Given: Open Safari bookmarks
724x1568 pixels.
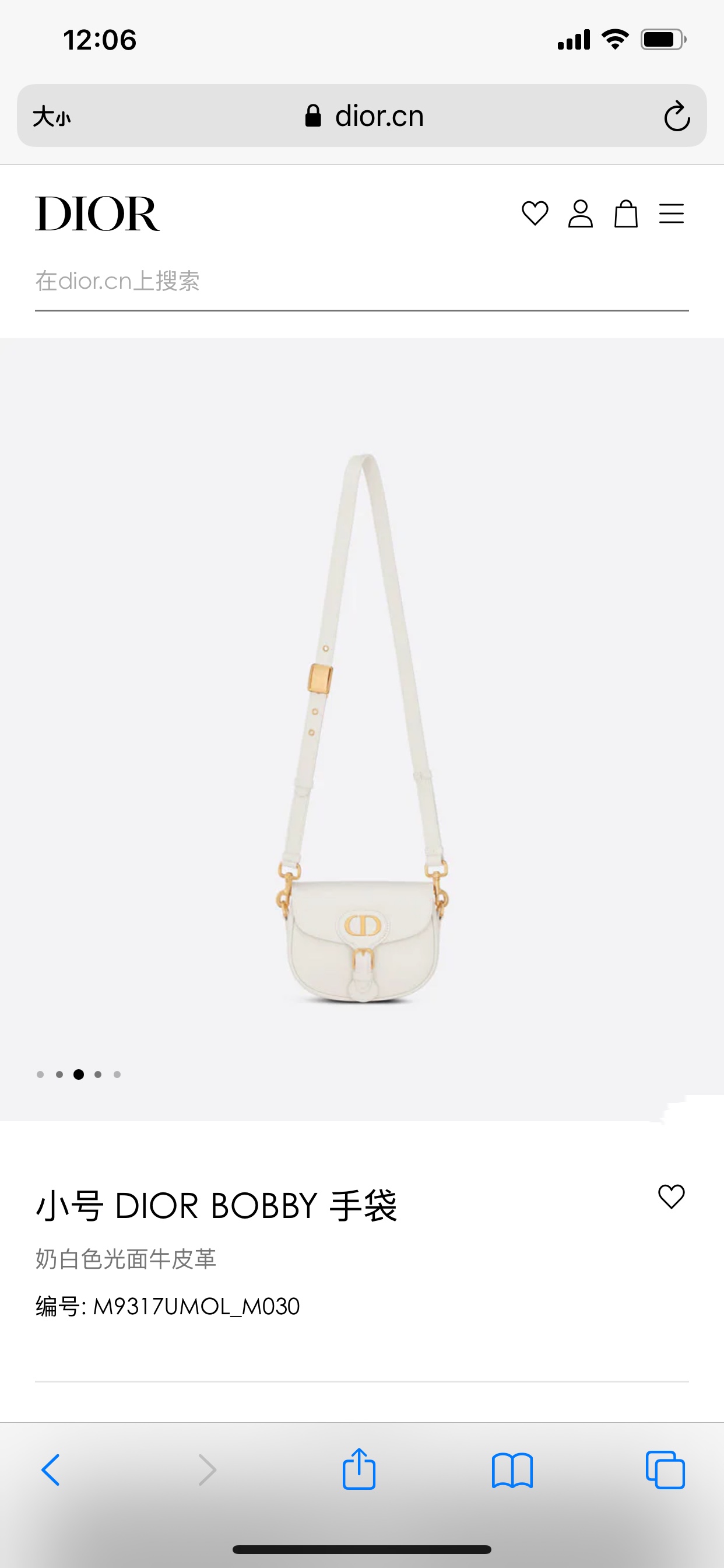Looking at the screenshot, I should coord(512,1471).
